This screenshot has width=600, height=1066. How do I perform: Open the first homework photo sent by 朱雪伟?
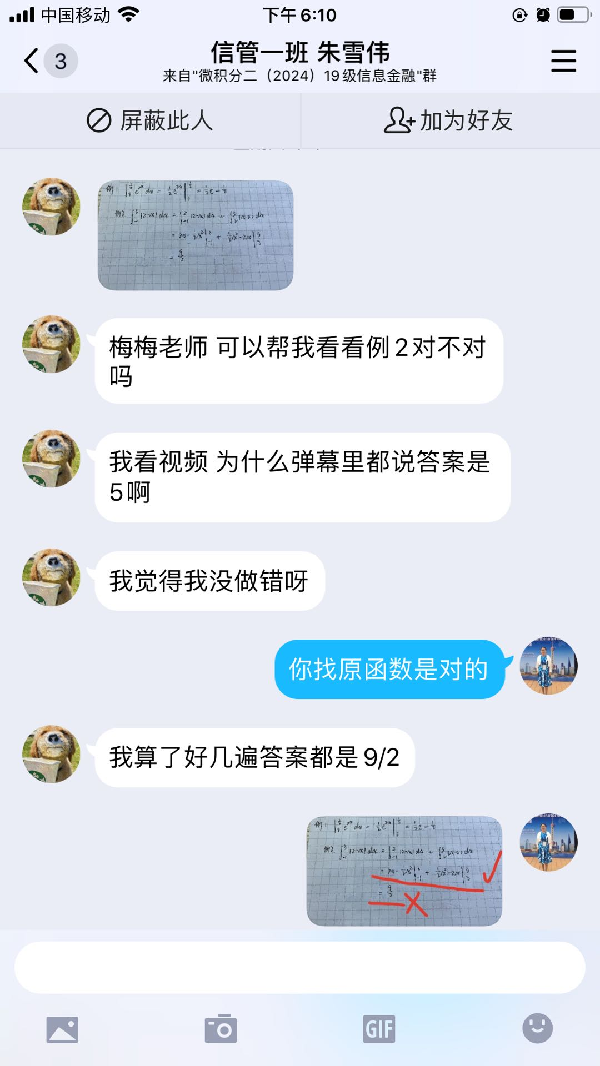(195, 235)
